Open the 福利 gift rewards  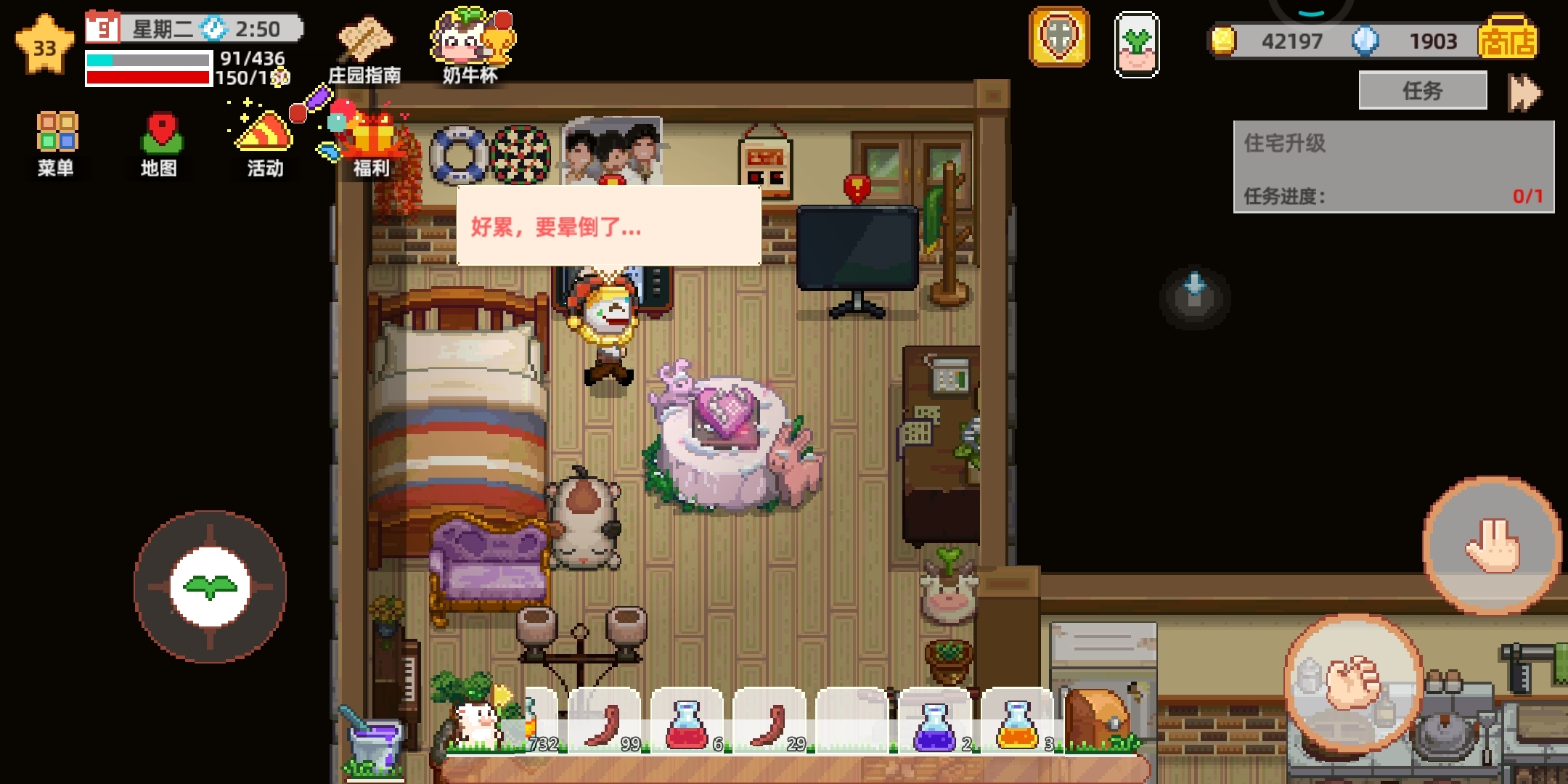click(371, 143)
